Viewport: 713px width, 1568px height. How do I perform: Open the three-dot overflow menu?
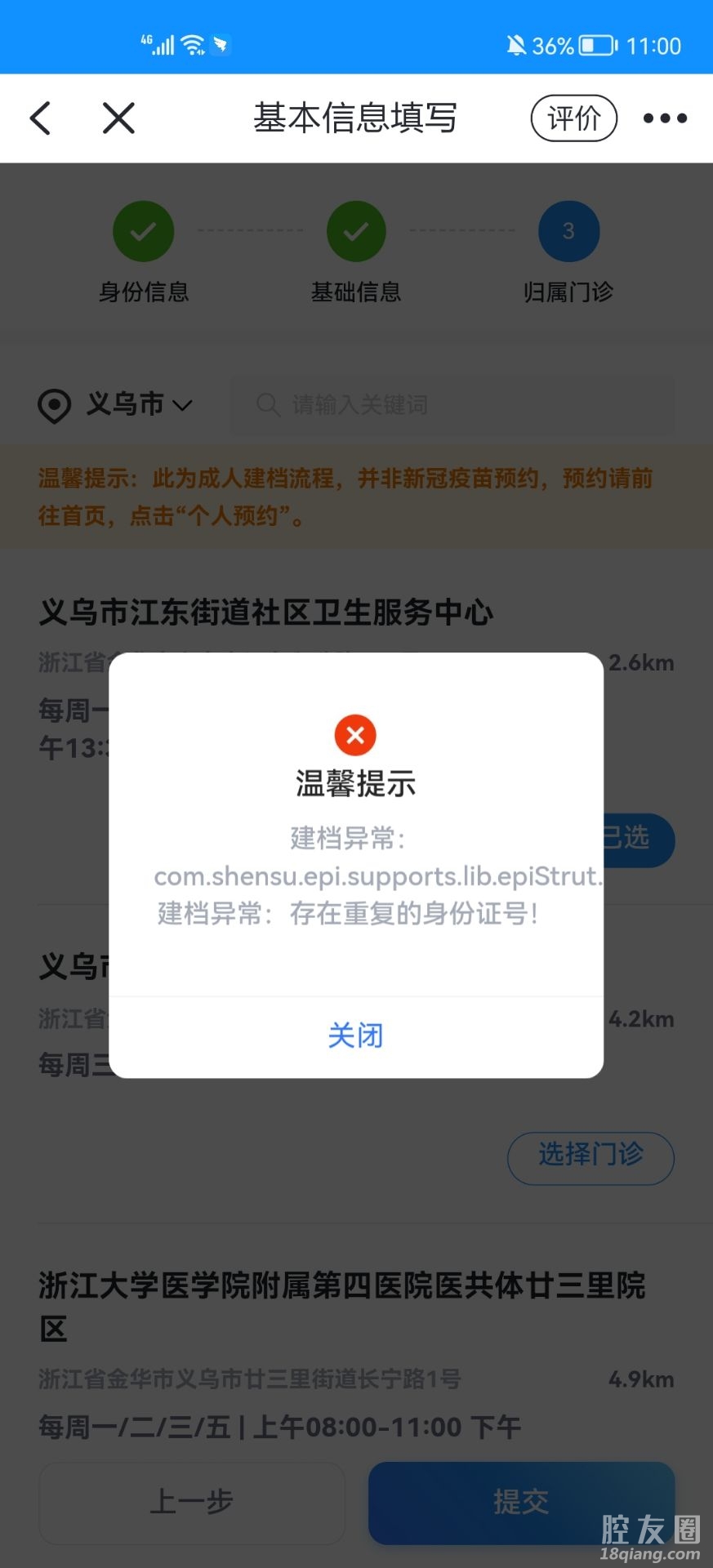(665, 118)
